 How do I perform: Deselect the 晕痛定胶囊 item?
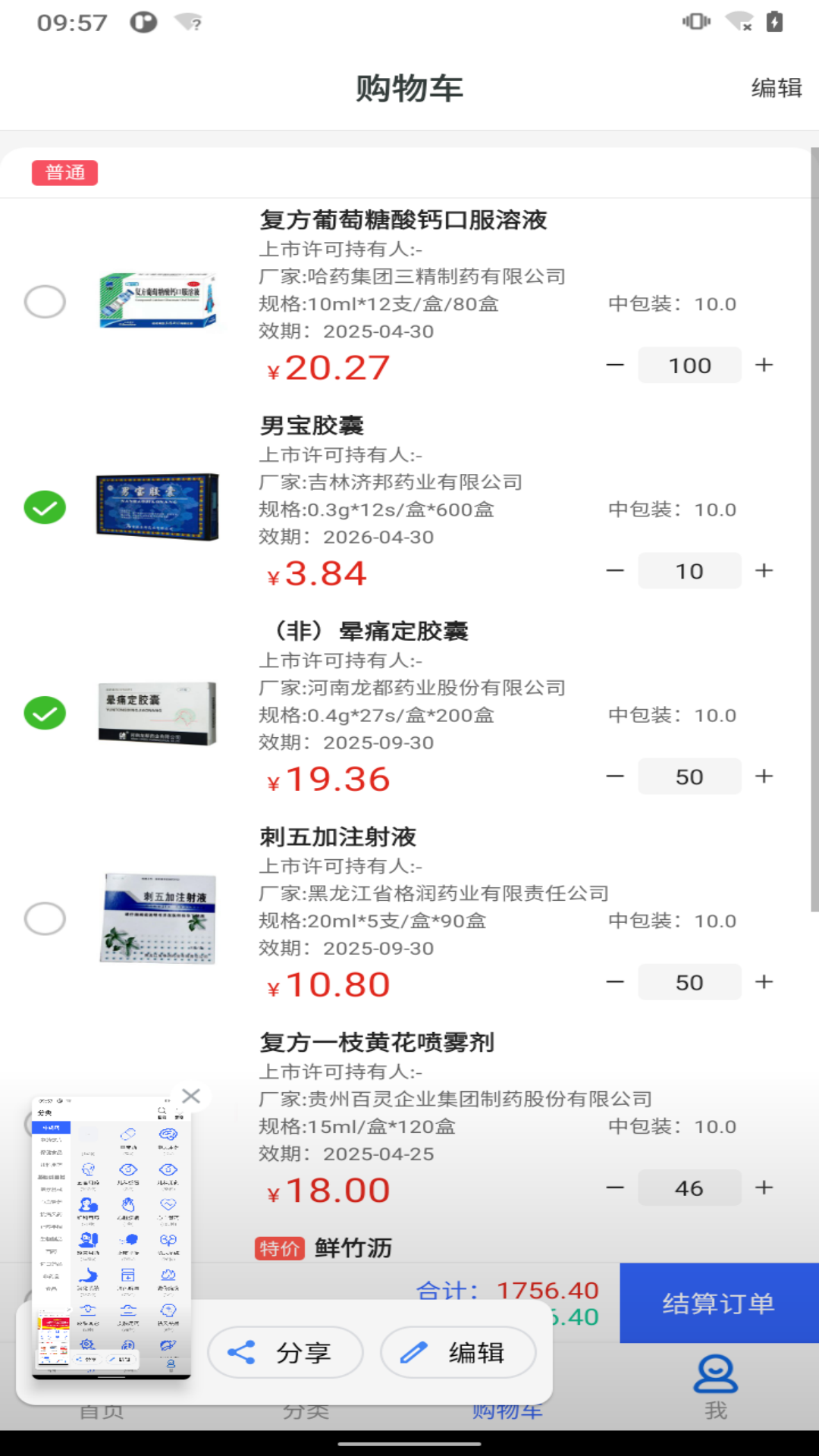coord(45,713)
